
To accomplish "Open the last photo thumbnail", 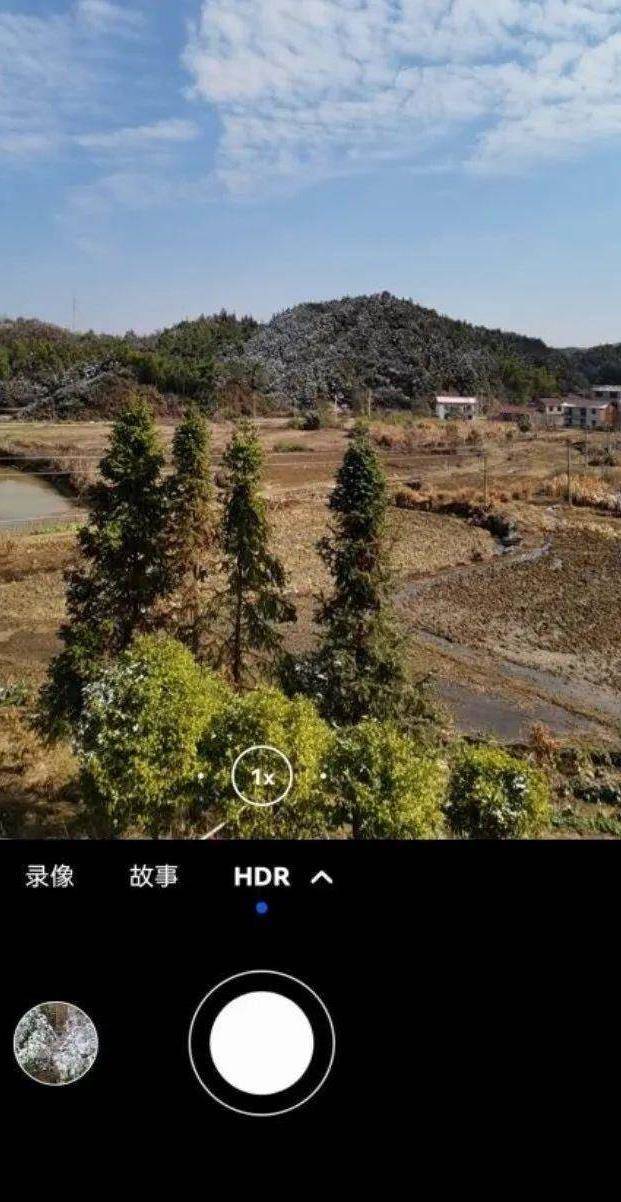I will [56, 1043].
